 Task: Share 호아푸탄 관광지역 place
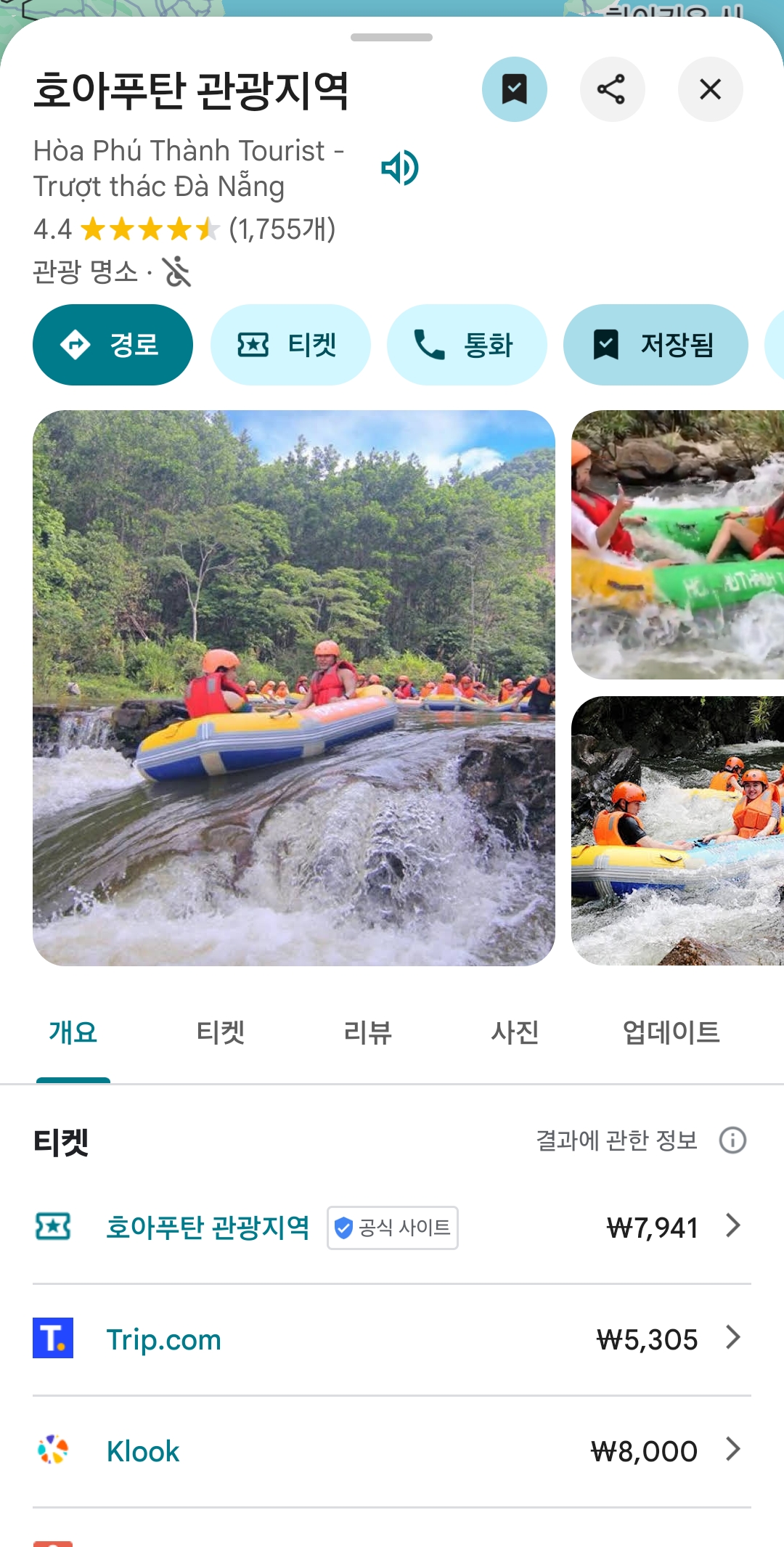[x=612, y=89]
